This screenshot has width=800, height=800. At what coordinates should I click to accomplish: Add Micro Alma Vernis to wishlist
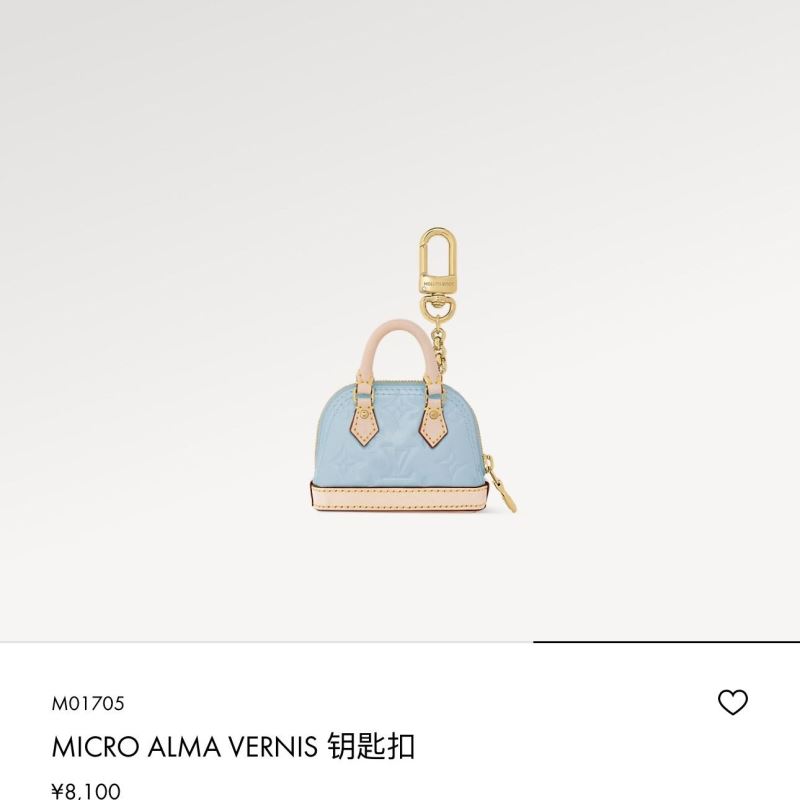tap(733, 702)
